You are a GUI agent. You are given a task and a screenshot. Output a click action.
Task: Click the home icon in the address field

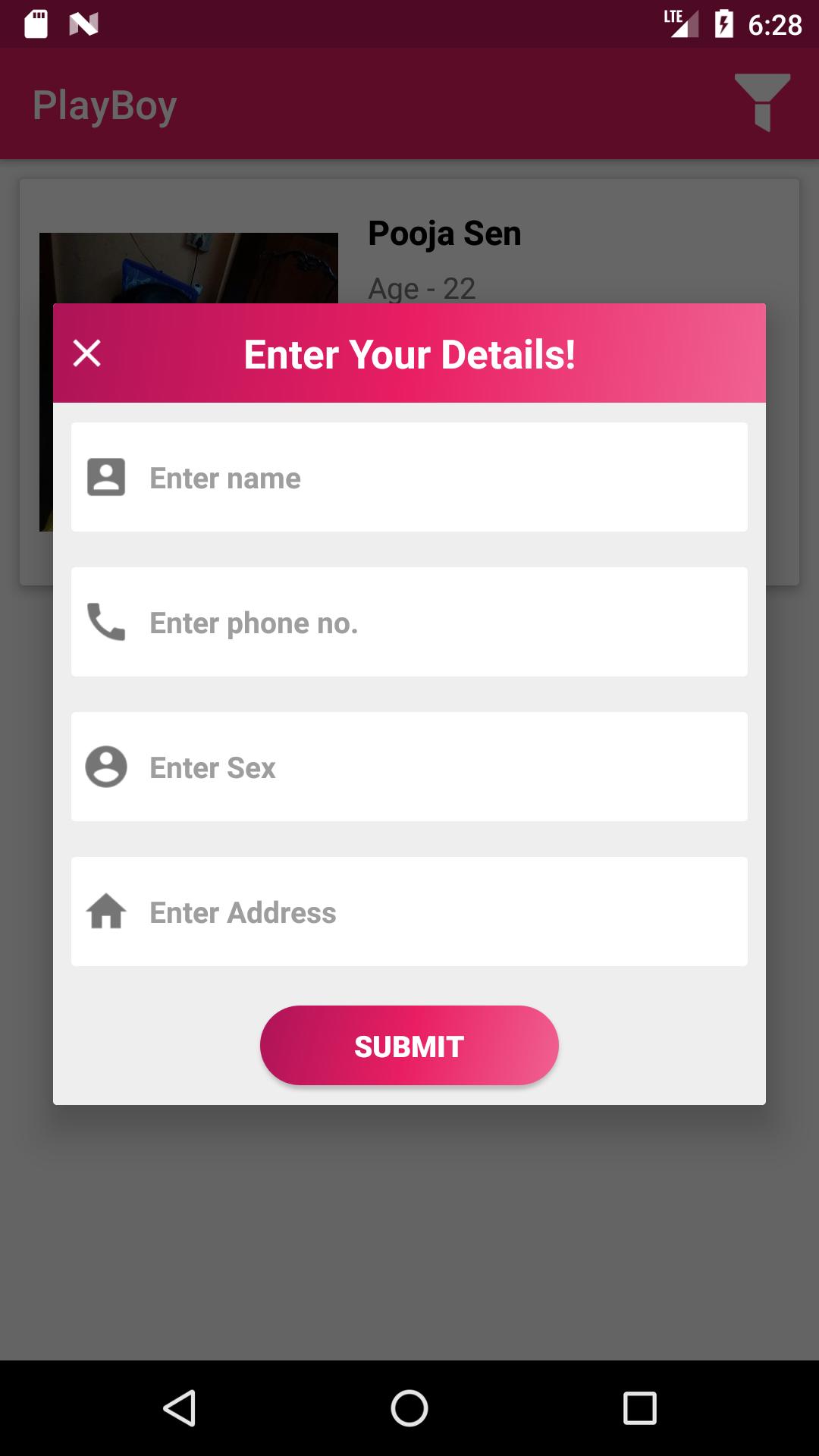tap(105, 912)
